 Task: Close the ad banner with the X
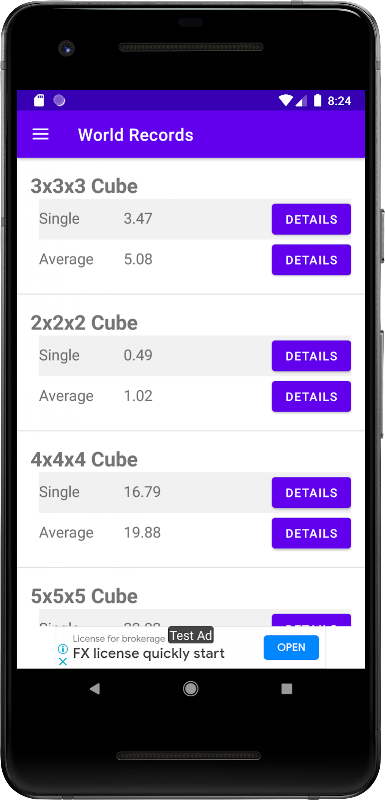click(63, 662)
